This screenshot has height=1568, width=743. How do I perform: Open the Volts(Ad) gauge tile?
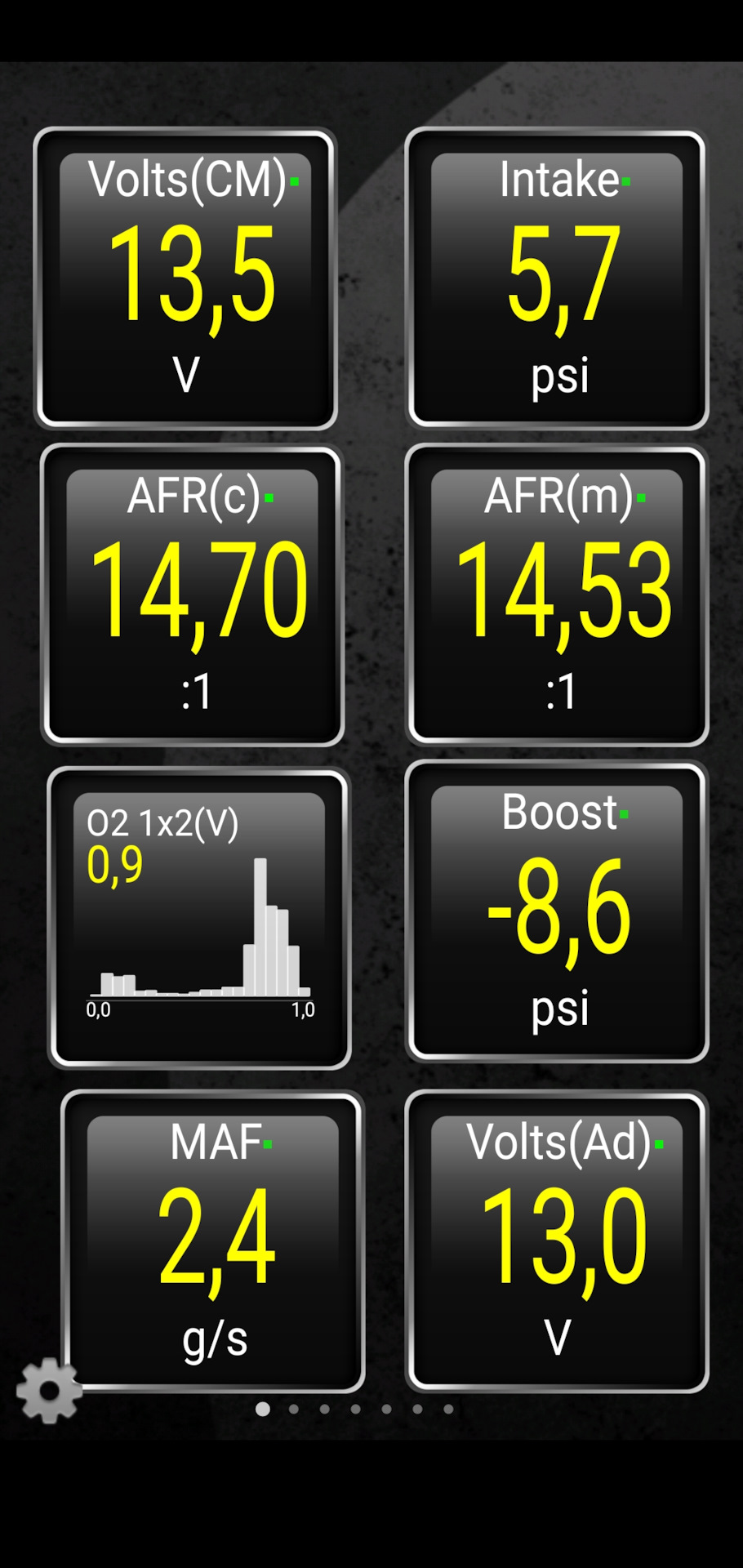[x=557, y=1240]
